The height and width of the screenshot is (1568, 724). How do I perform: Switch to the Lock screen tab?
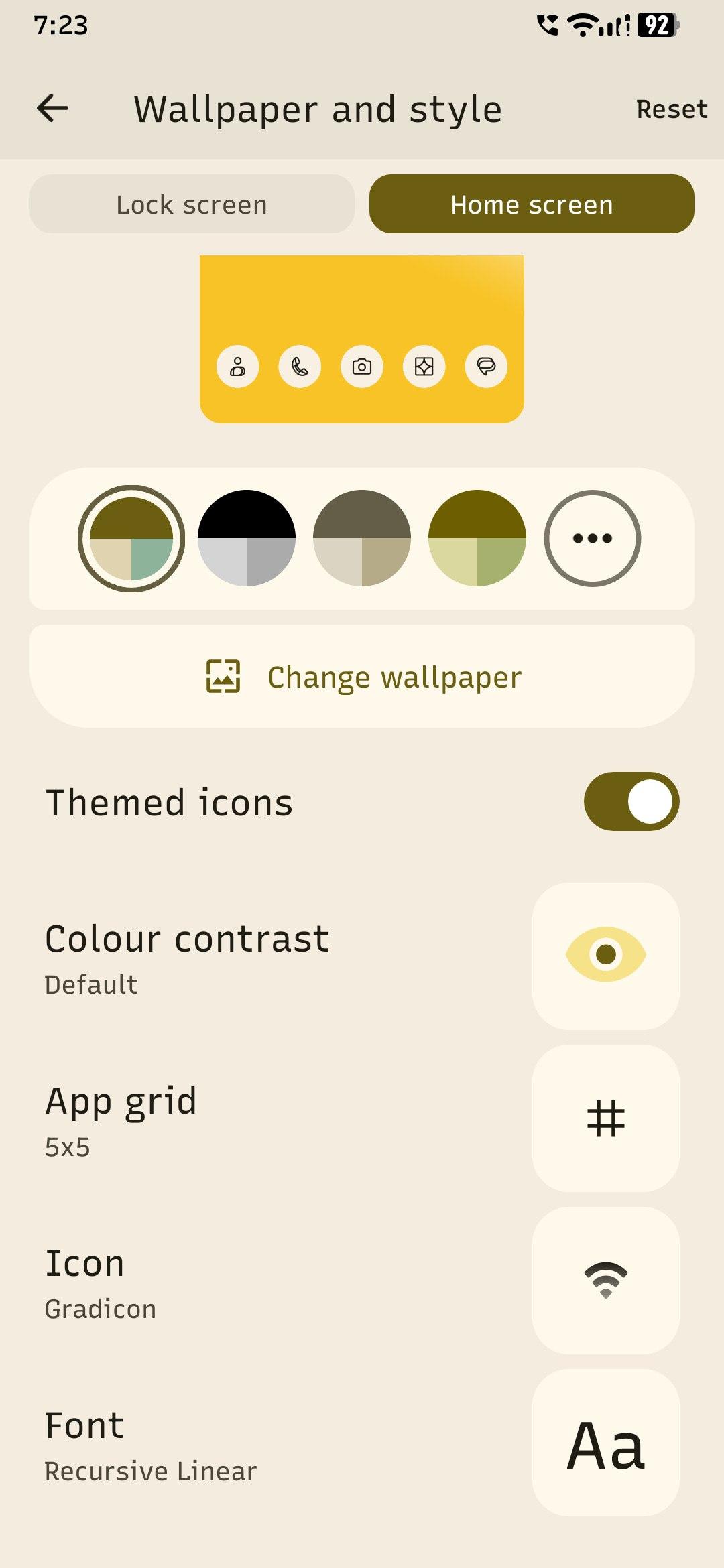point(192,204)
